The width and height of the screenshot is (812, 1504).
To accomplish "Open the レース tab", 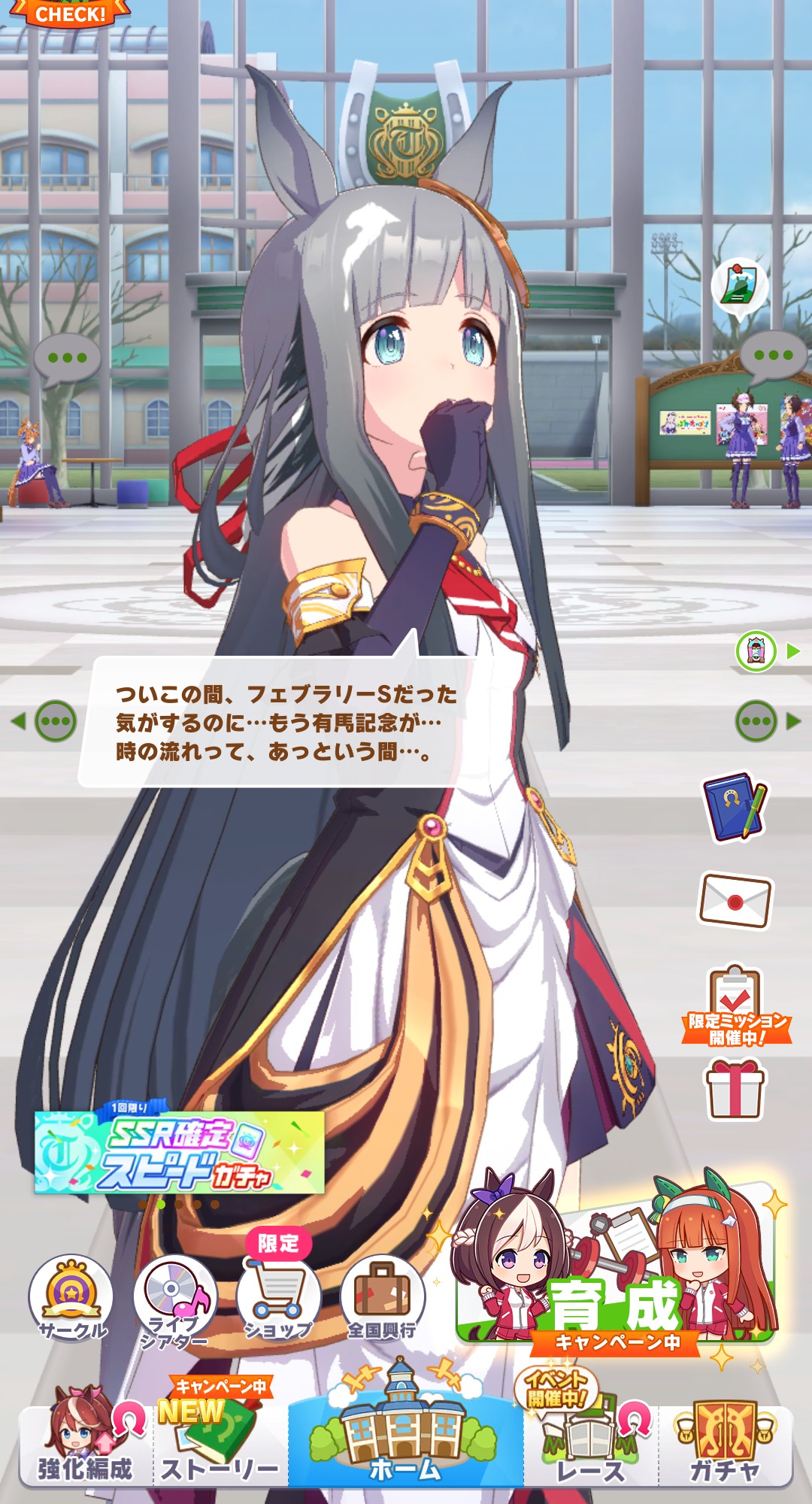I will pos(591,1448).
